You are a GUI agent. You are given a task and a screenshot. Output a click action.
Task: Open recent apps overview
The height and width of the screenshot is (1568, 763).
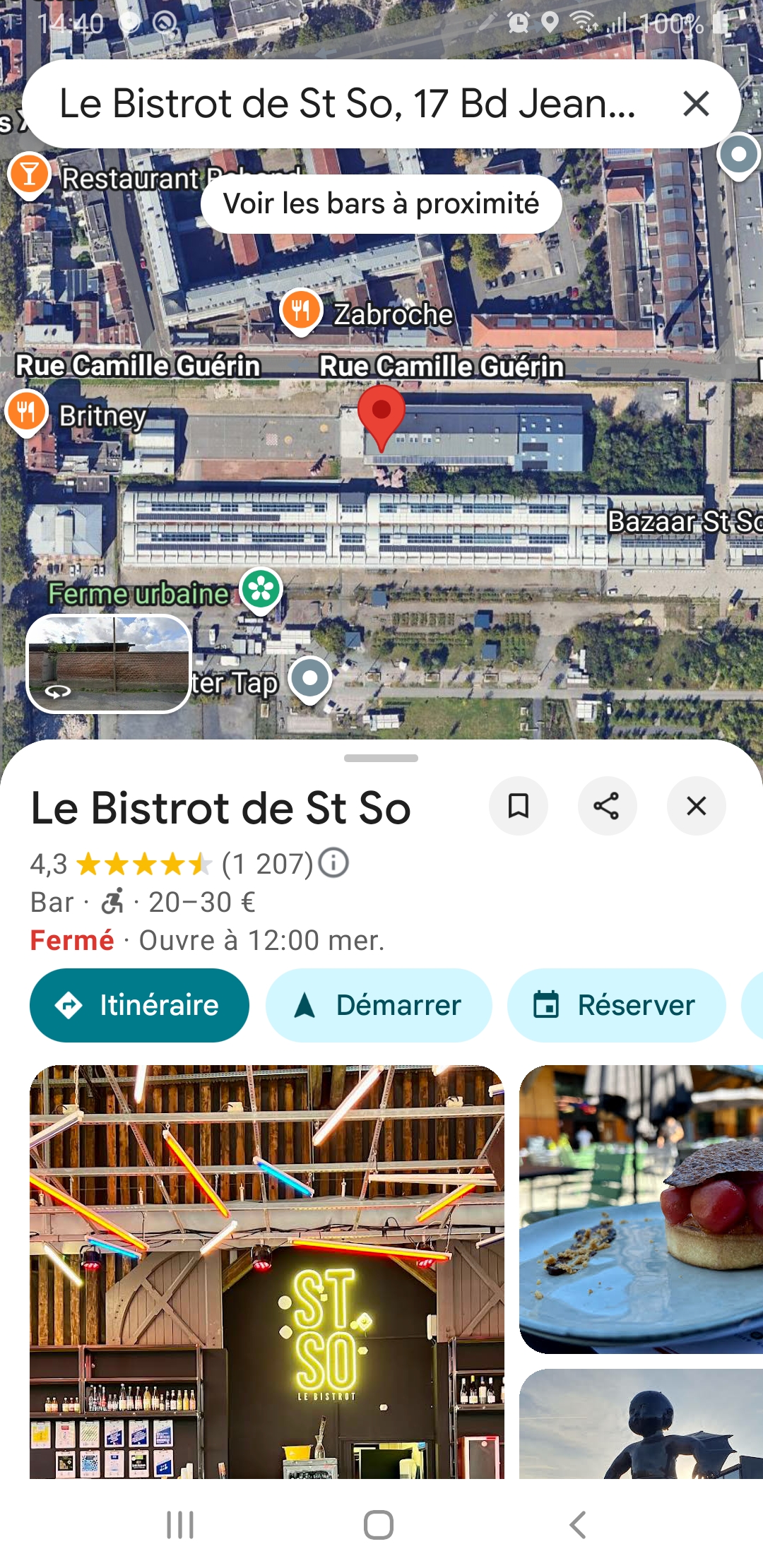click(180, 1525)
